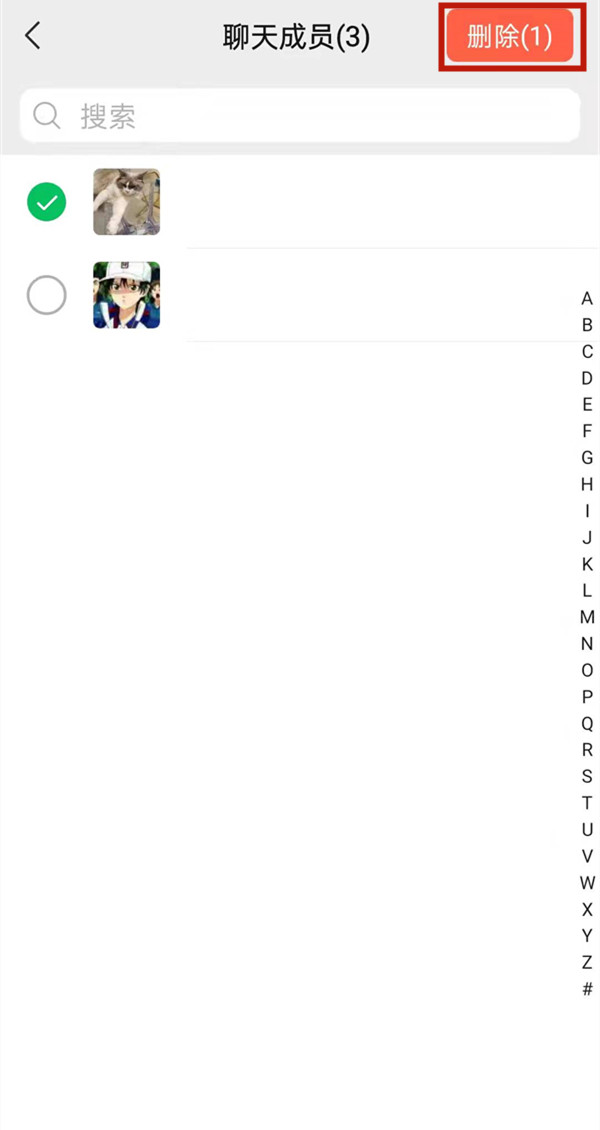
Task: Tap the red 删除(1) button
Action: 510,37
